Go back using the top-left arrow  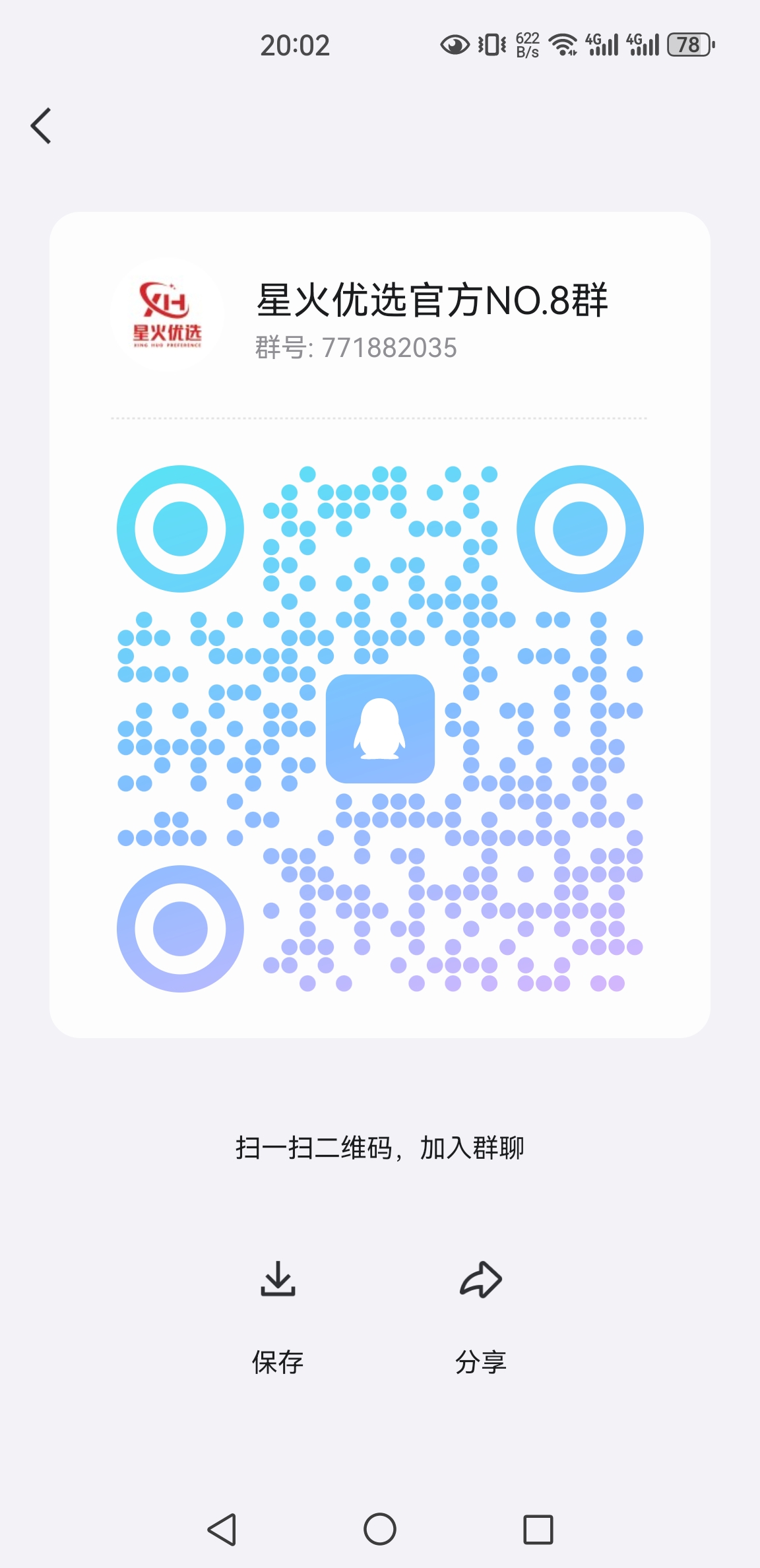click(x=41, y=125)
